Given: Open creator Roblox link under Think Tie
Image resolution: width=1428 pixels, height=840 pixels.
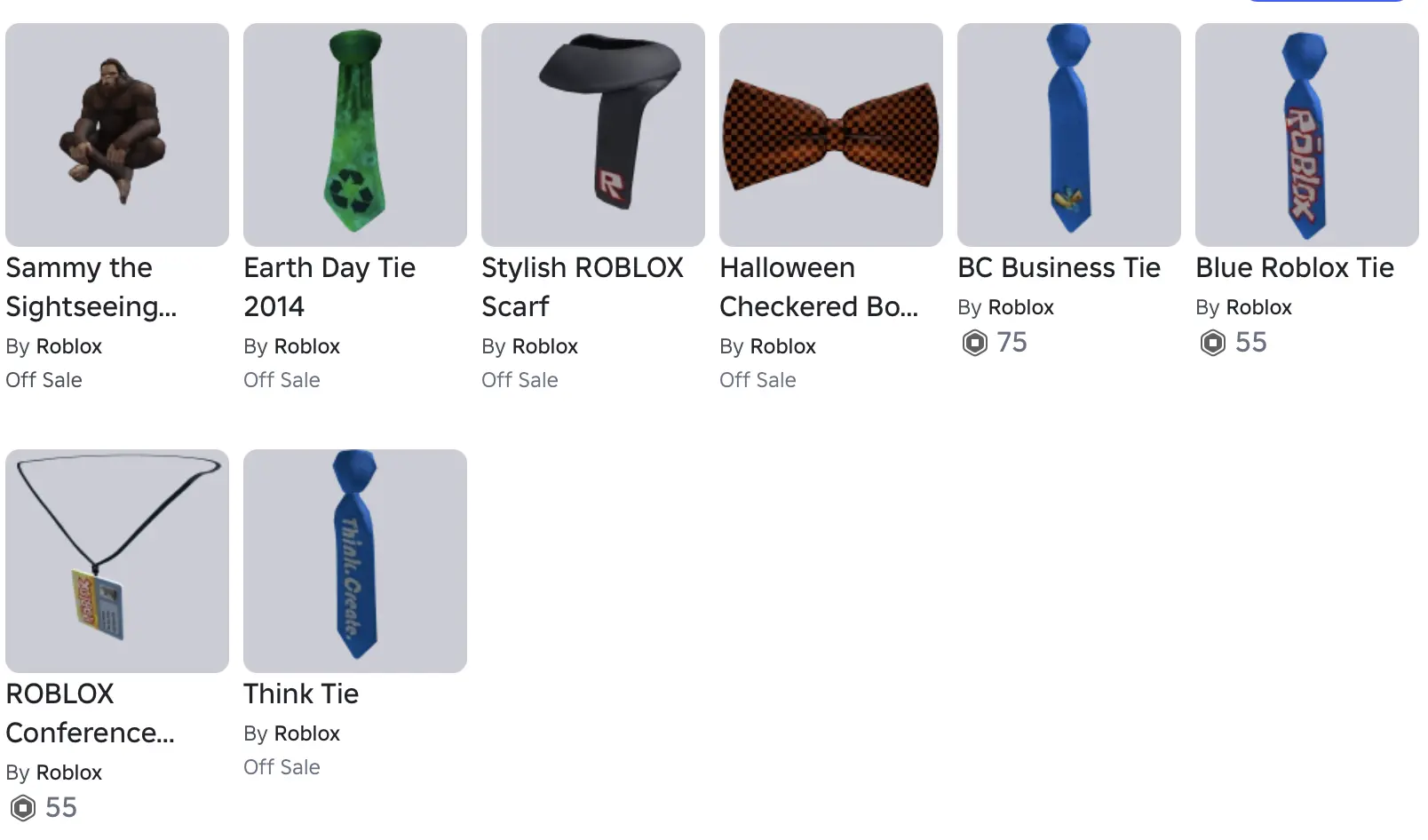Looking at the screenshot, I should [306, 733].
